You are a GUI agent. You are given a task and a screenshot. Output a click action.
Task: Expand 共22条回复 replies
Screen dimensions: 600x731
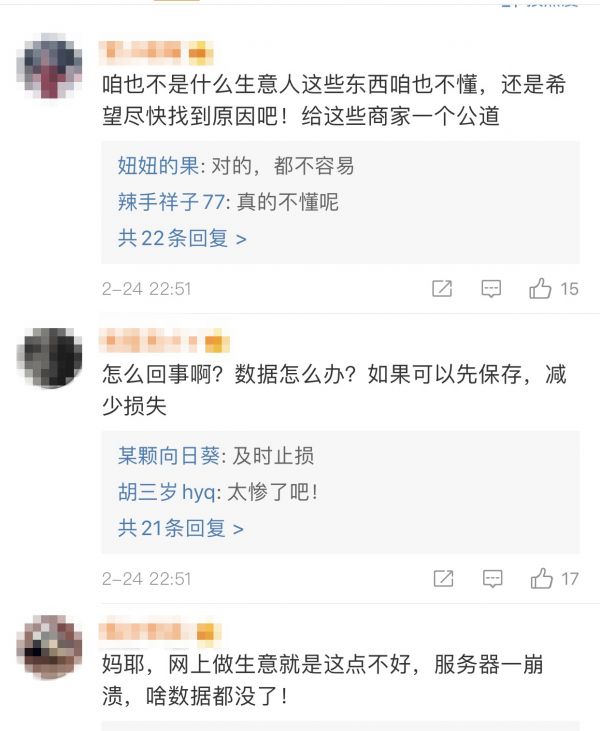pos(182,239)
